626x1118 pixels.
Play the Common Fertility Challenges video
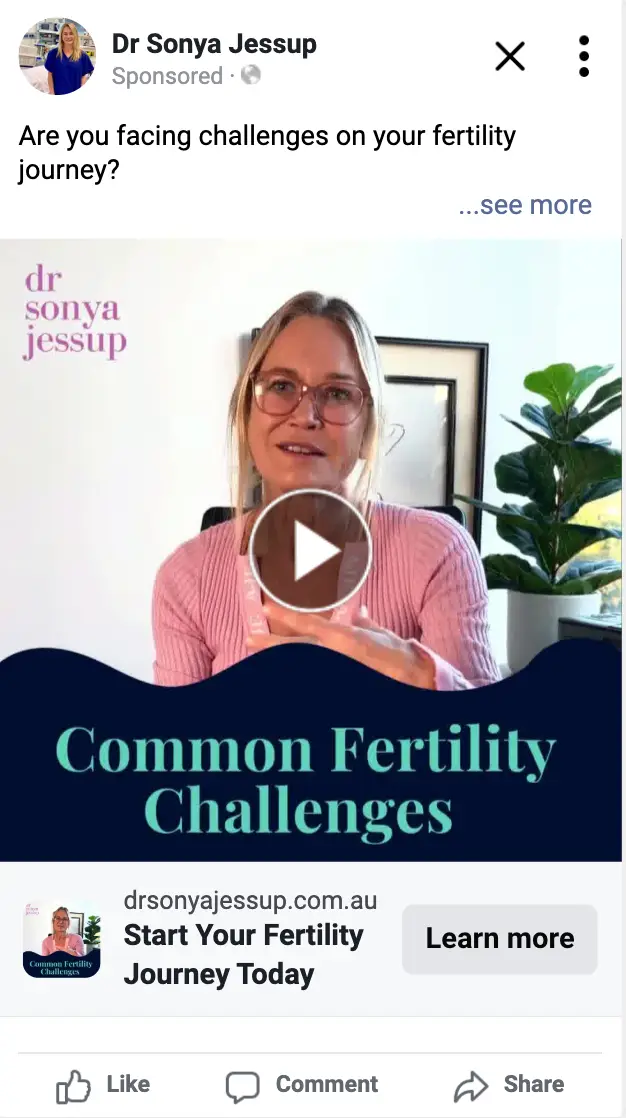click(x=310, y=550)
